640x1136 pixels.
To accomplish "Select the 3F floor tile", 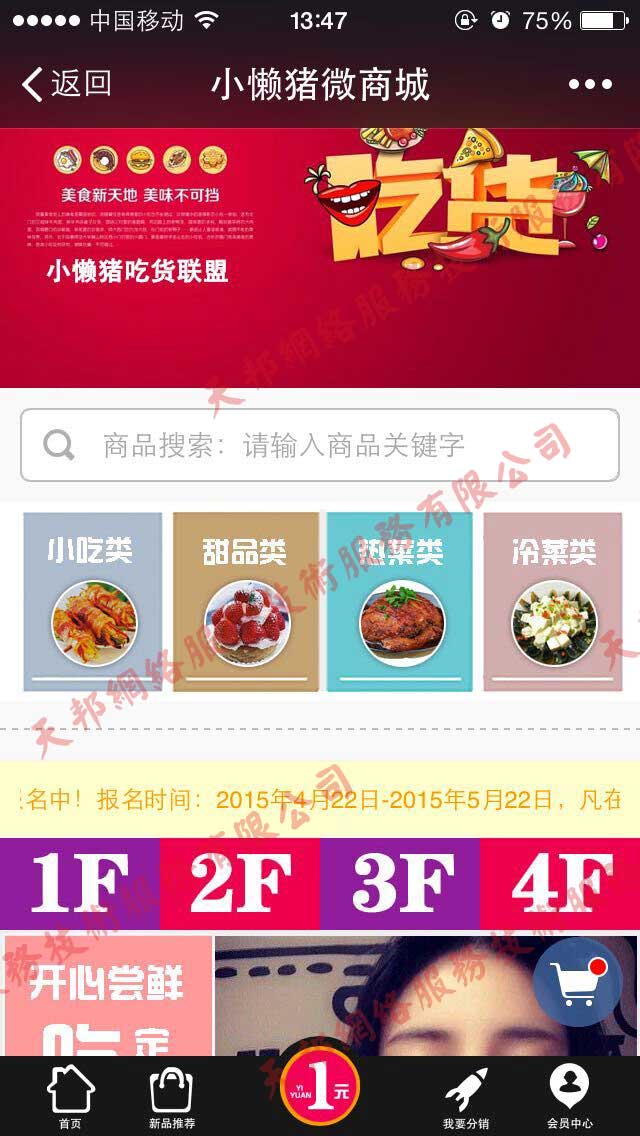I will 400,884.
